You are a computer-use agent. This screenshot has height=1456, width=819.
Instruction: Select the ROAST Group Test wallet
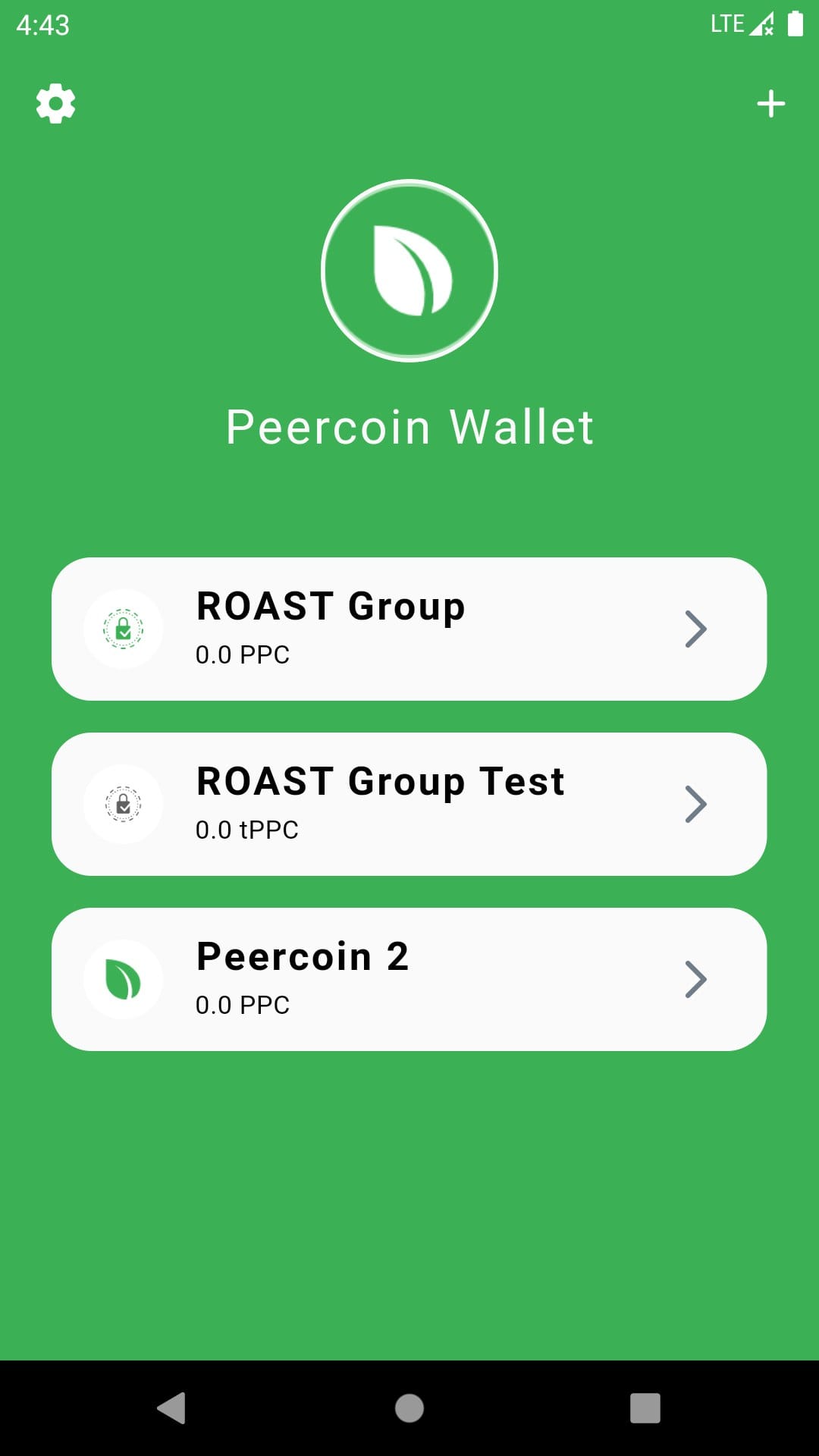click(409, 804)
